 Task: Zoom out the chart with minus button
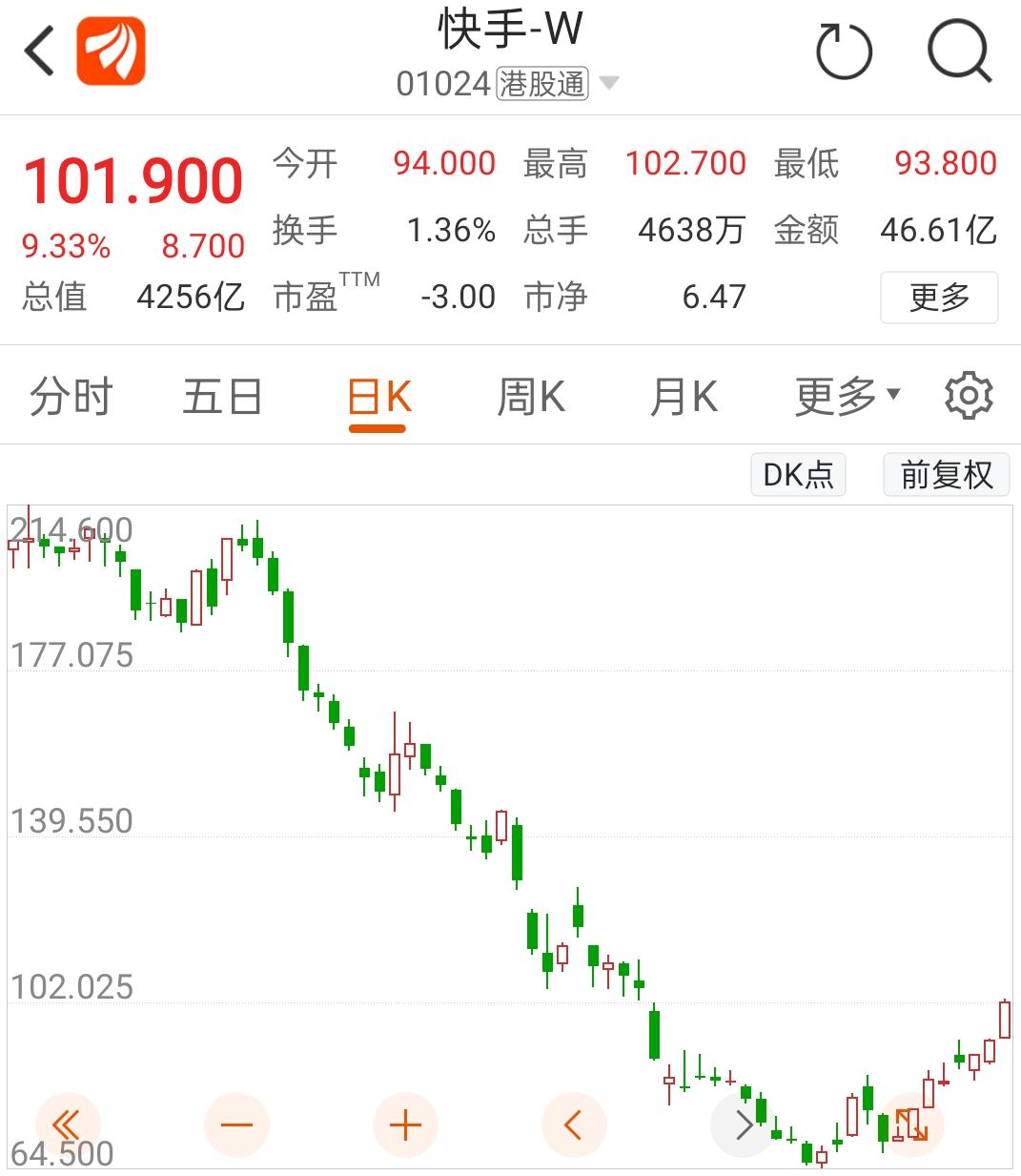point(236,1125)
